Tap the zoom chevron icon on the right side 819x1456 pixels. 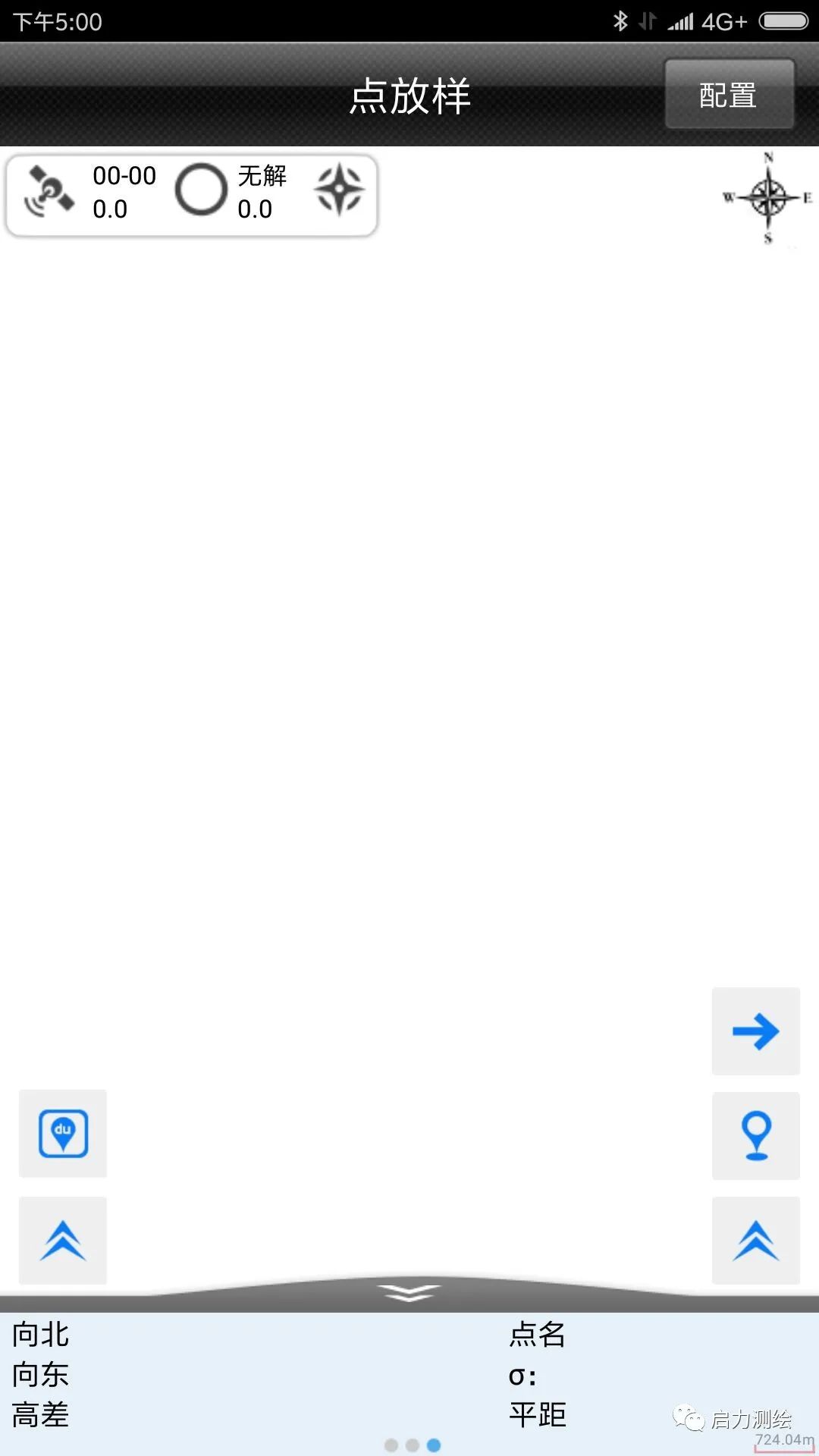tap(756, 1239)
